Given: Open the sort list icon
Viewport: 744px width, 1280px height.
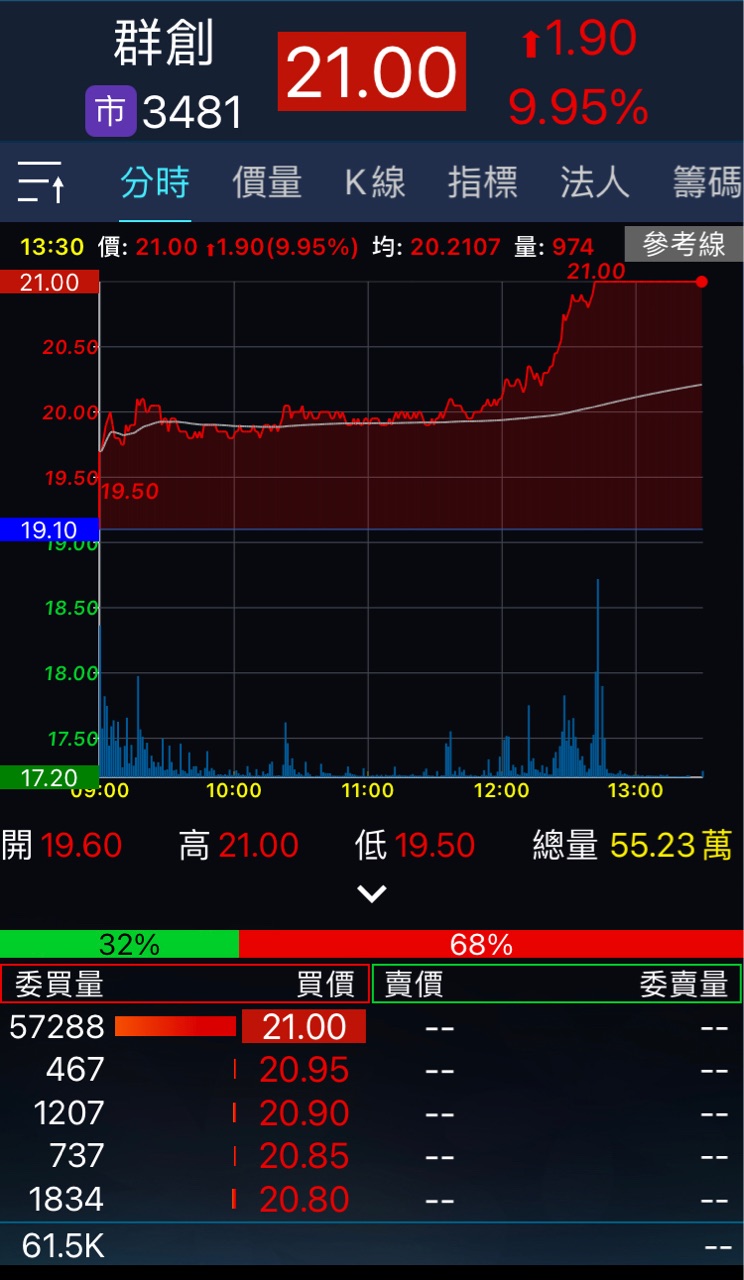Looking at the screenshot, I should pyautogui.click(x=42, y=182).
